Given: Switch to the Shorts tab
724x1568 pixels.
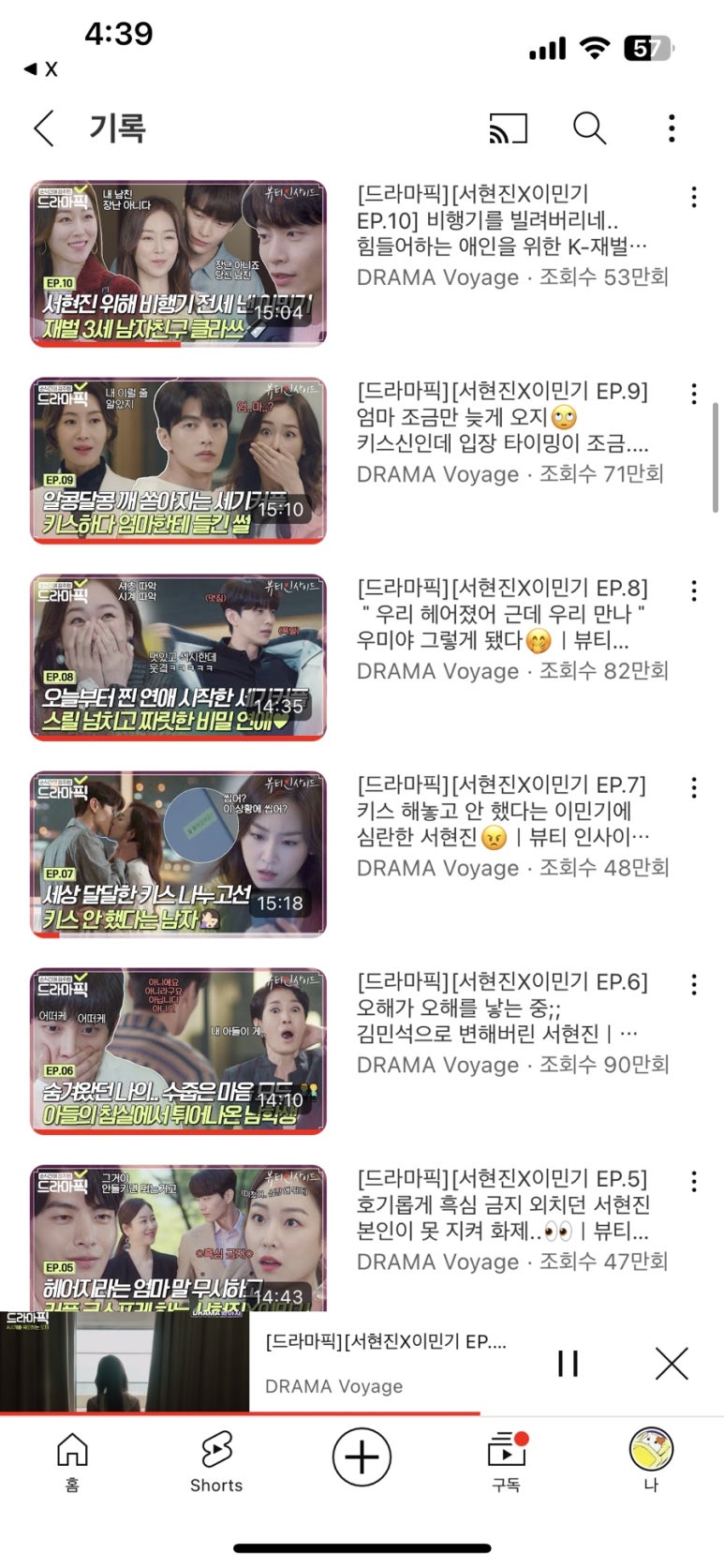Looking at the screenshot, I should click(x=216, y=1461).
